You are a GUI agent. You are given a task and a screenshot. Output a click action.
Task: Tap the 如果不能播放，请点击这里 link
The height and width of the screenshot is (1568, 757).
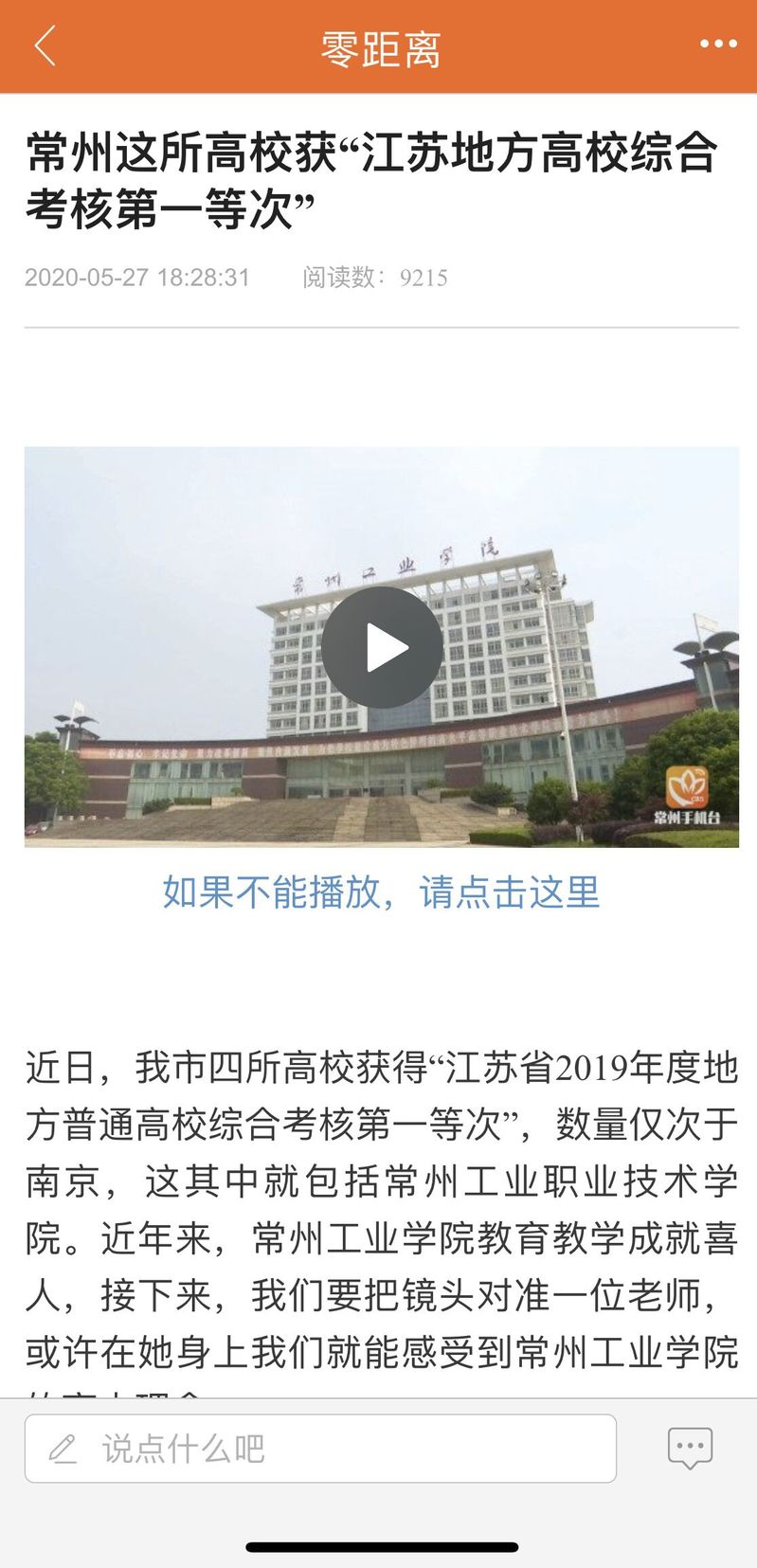(x=381, y=892)
